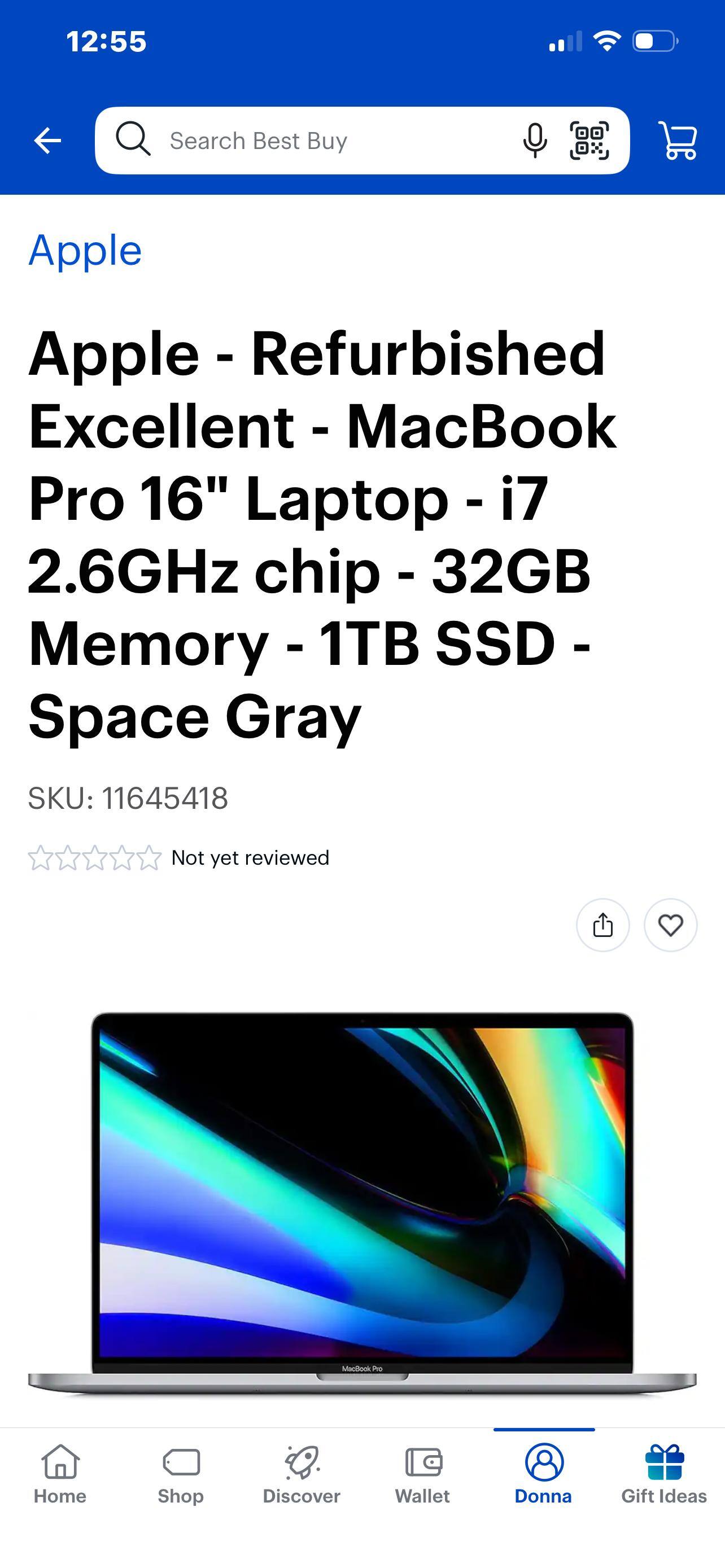
Task: Tap the SKU number text
Action: point(129,798)
